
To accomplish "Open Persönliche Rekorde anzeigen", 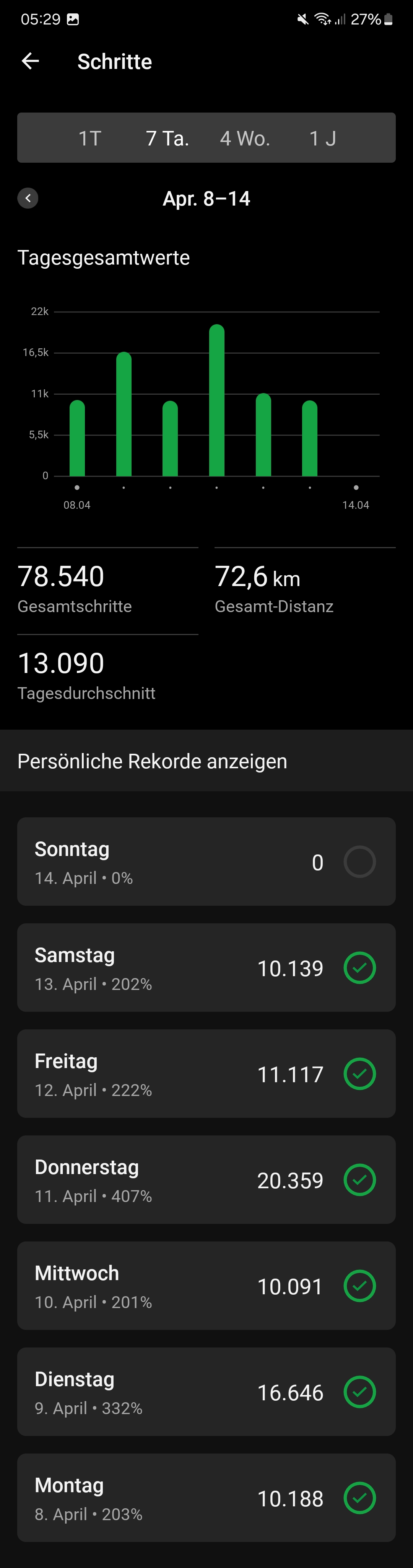I will (206, 761).
